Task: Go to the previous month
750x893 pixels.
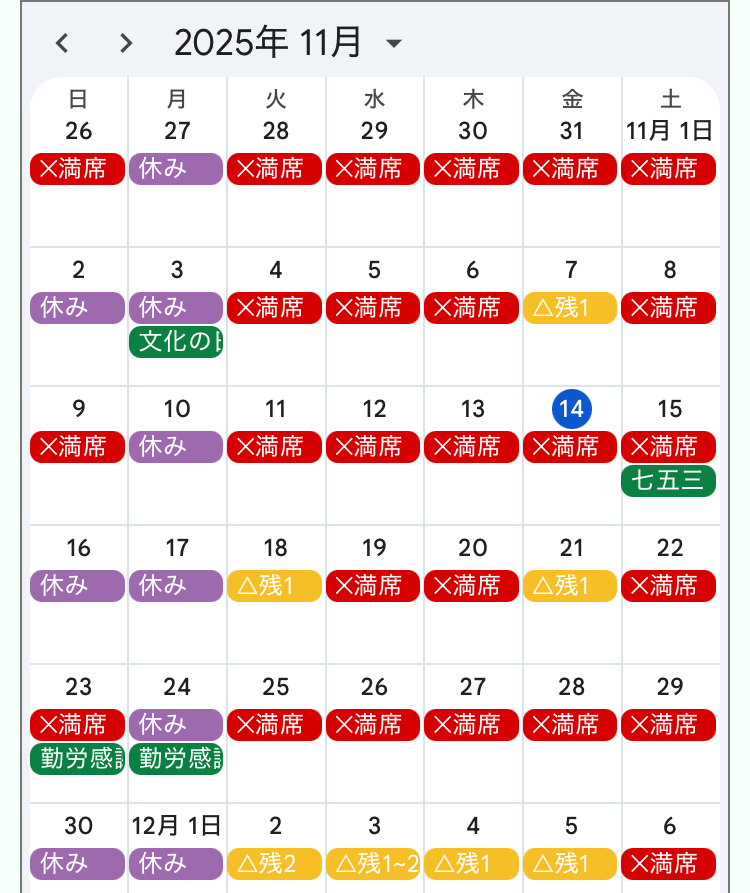Action: [63, 43]
